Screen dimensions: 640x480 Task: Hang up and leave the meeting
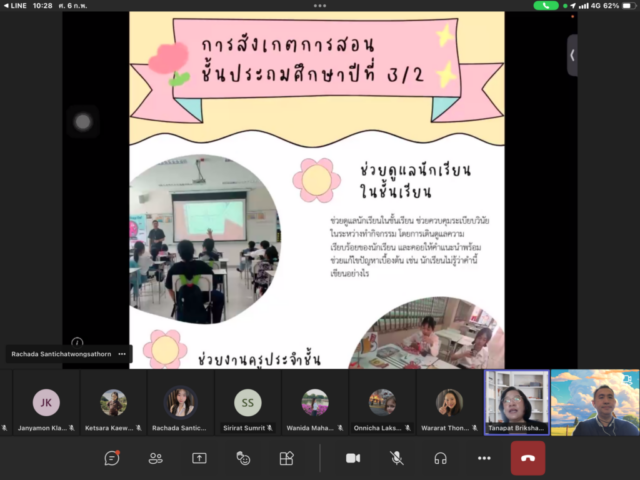tap(528, 458)
